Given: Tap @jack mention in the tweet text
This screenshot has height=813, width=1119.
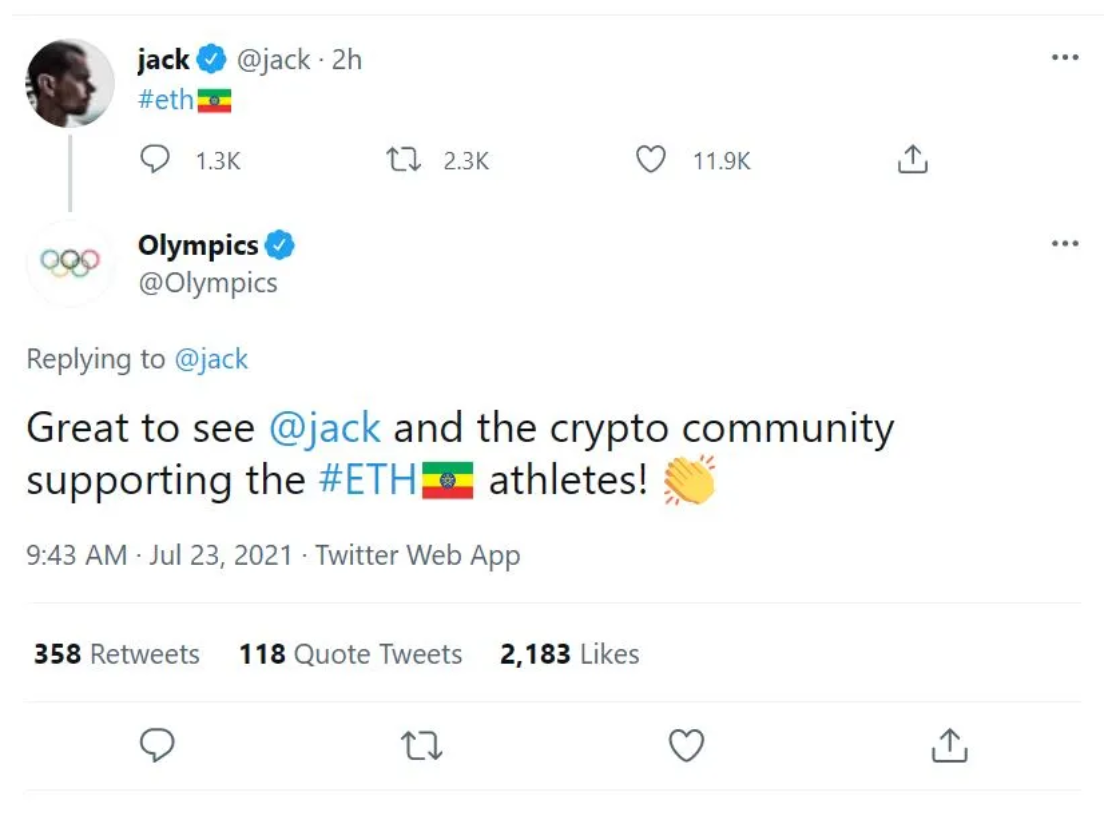Looking at the screenshot, I should pyautogui.click(x=325, y=428).
